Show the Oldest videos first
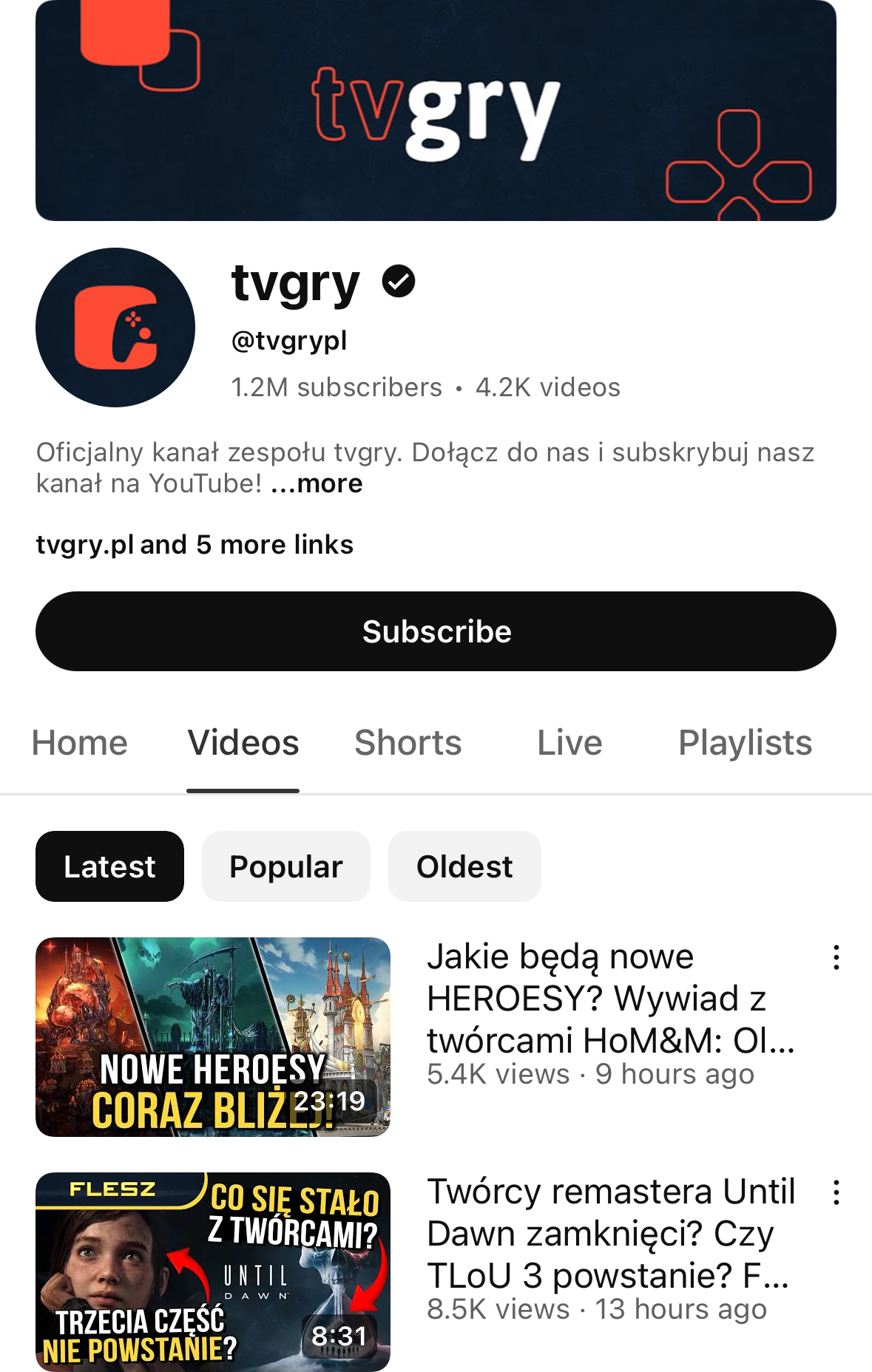This screenshot has height=1372, width=872. 464,866
